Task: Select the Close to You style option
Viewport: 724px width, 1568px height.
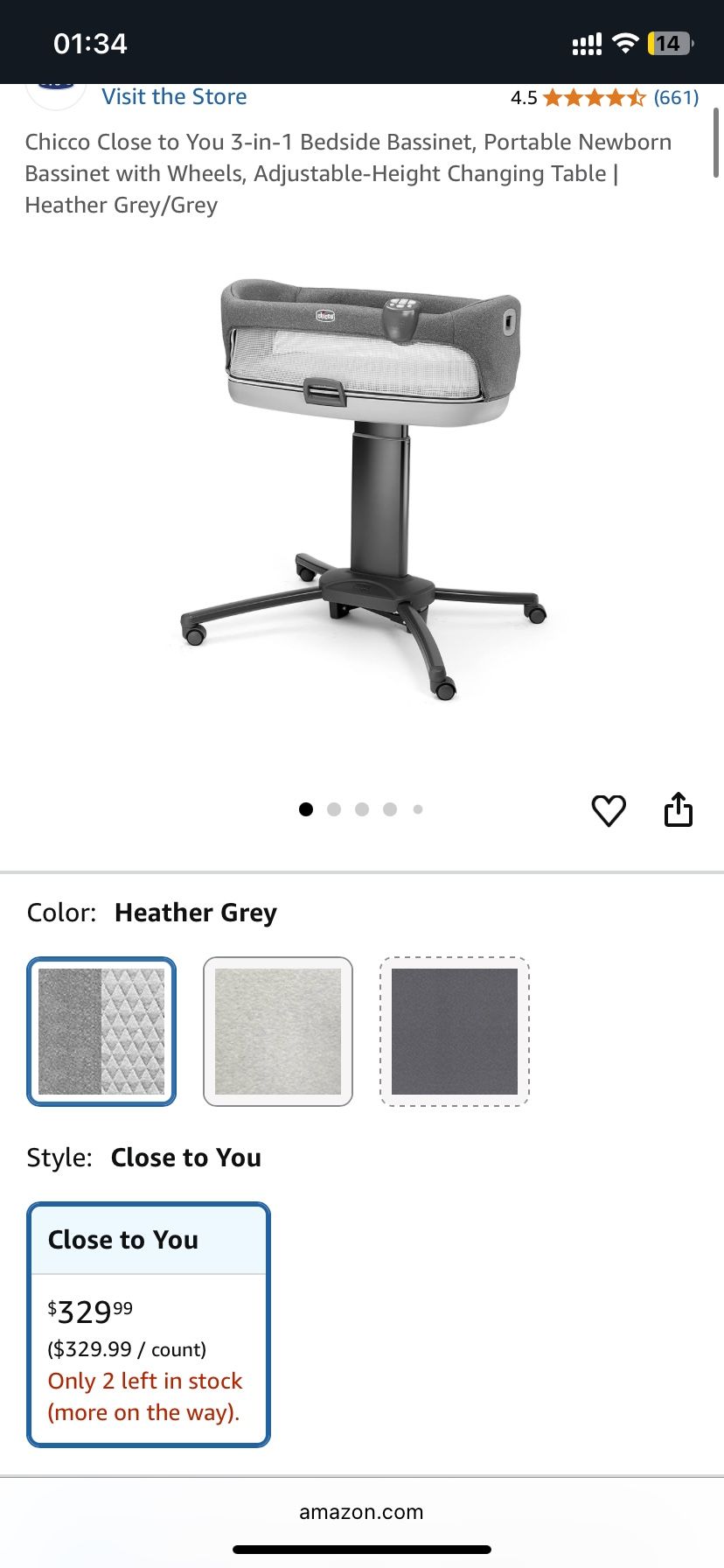Action: pos(149,1324)
